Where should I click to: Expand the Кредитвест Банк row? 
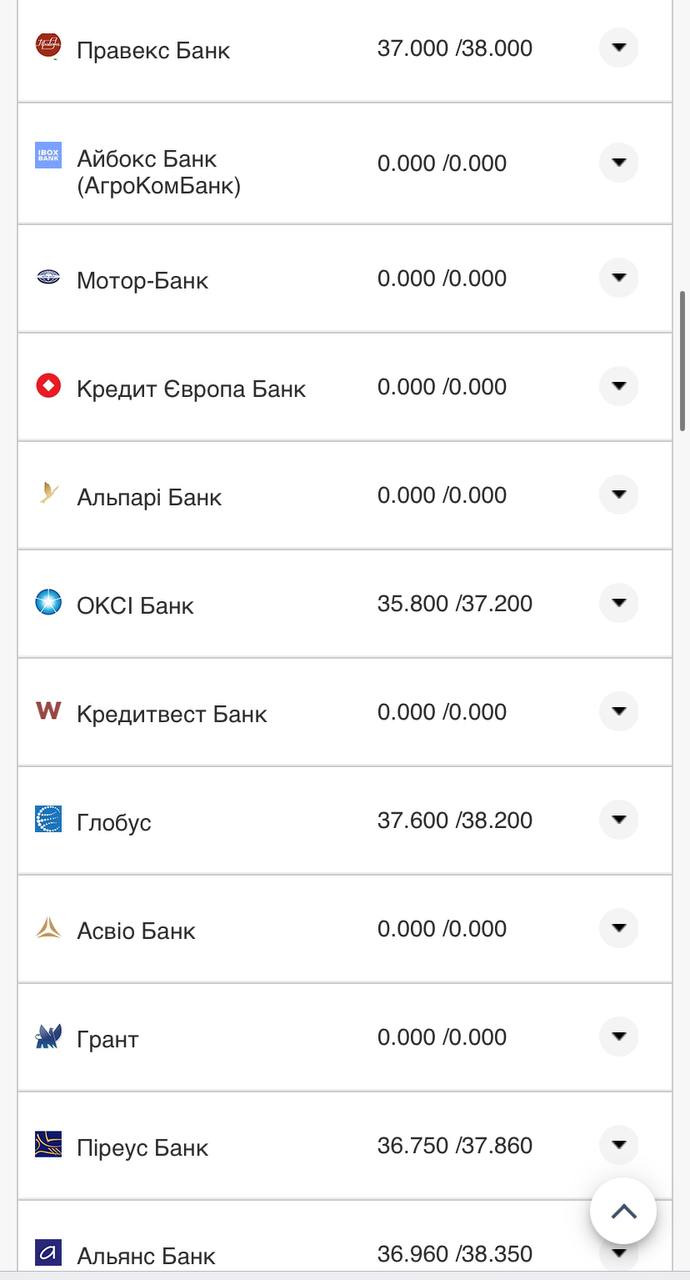(618, 711)
